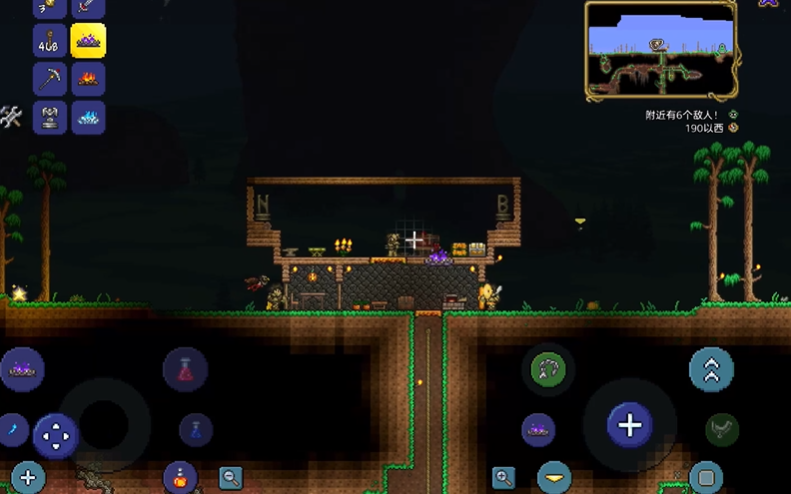The width and height of the screenshot is (791, 494).
Task: Select the pickaxe hotbar slot
Action: coord(50,79)
